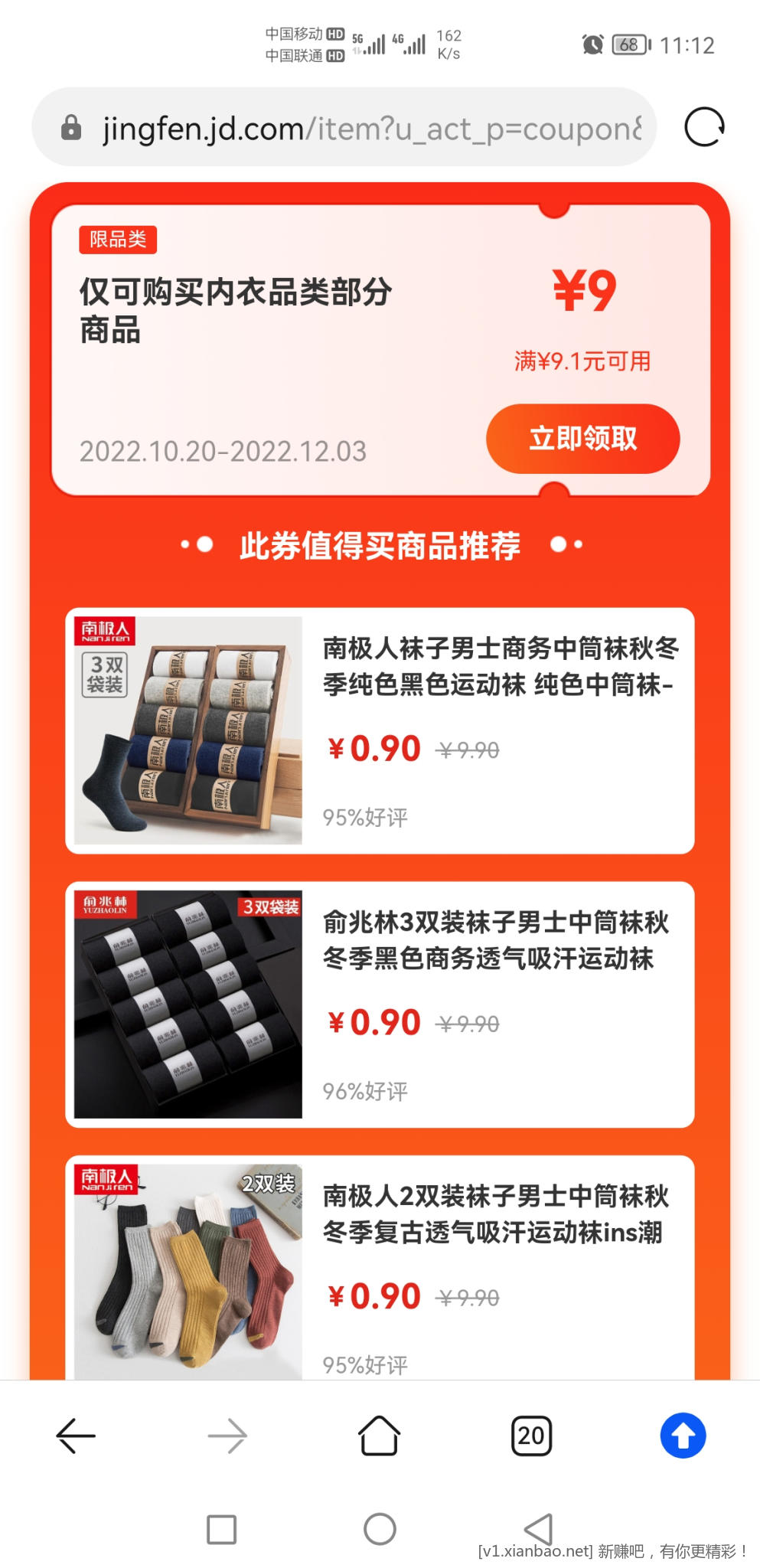Open the 俞兆林 3双装 black socks card
760x1568 pixels.
380,1004
